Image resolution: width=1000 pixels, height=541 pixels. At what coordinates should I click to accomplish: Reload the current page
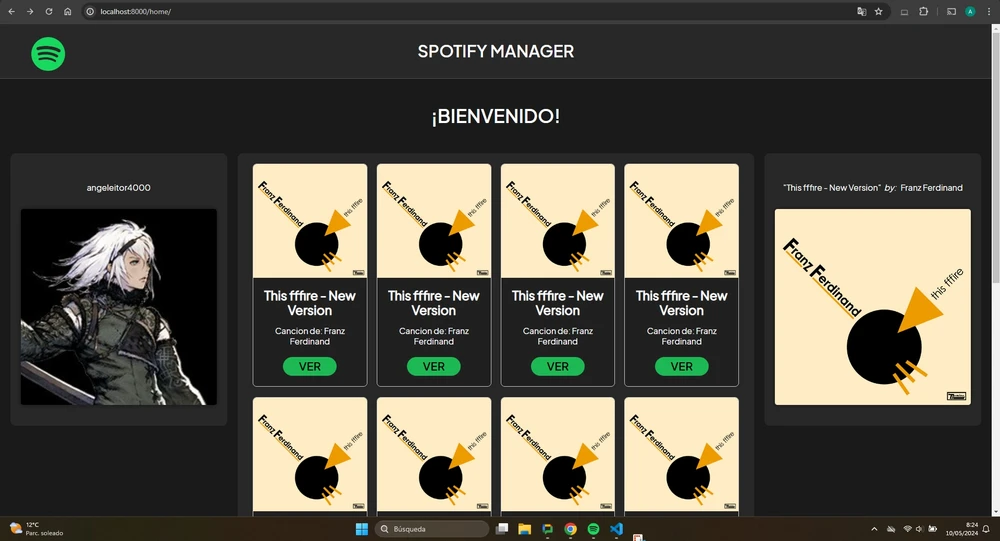pos(48,11)
